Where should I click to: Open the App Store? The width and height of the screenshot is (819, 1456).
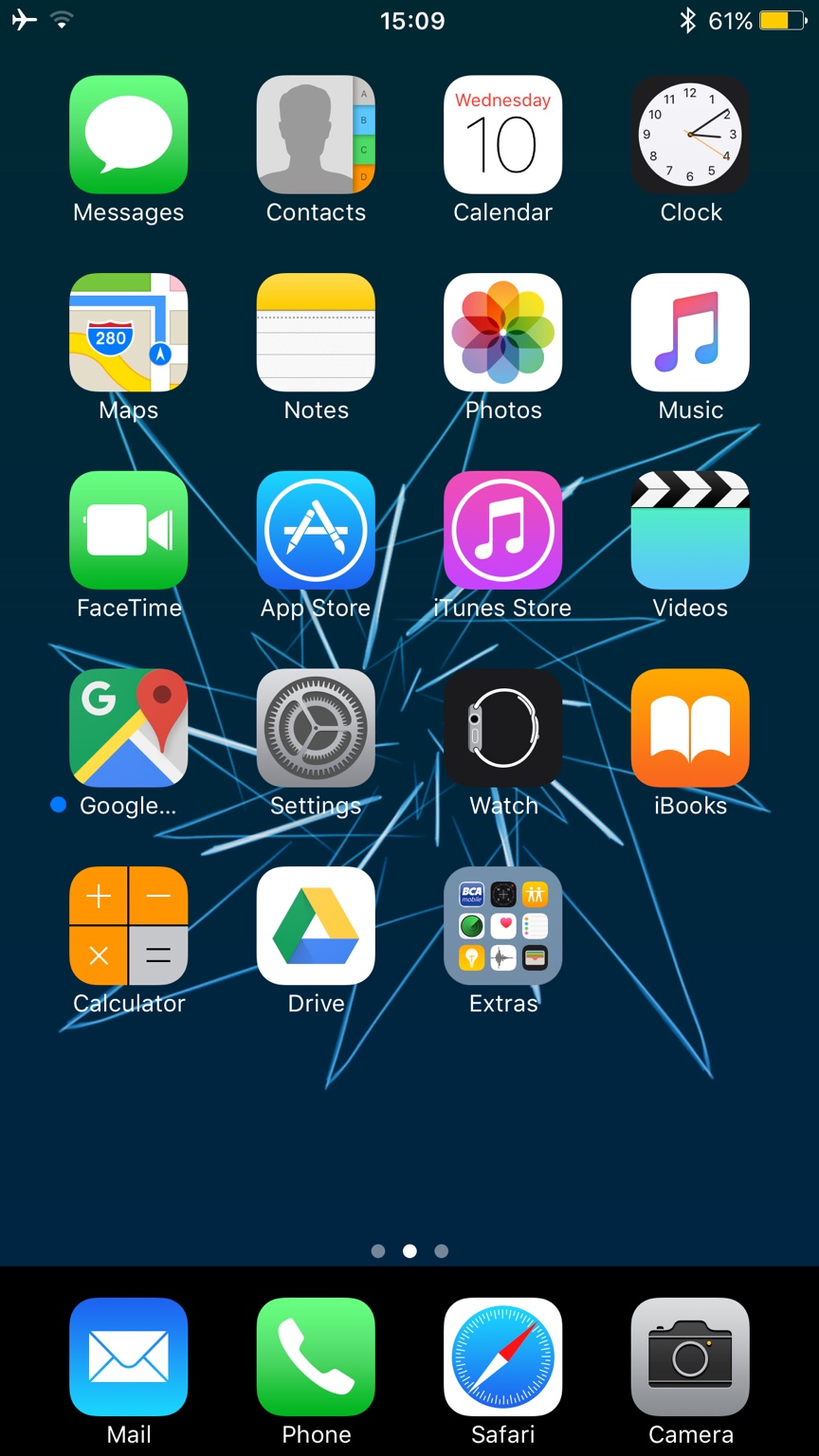[x=316, y=530]
